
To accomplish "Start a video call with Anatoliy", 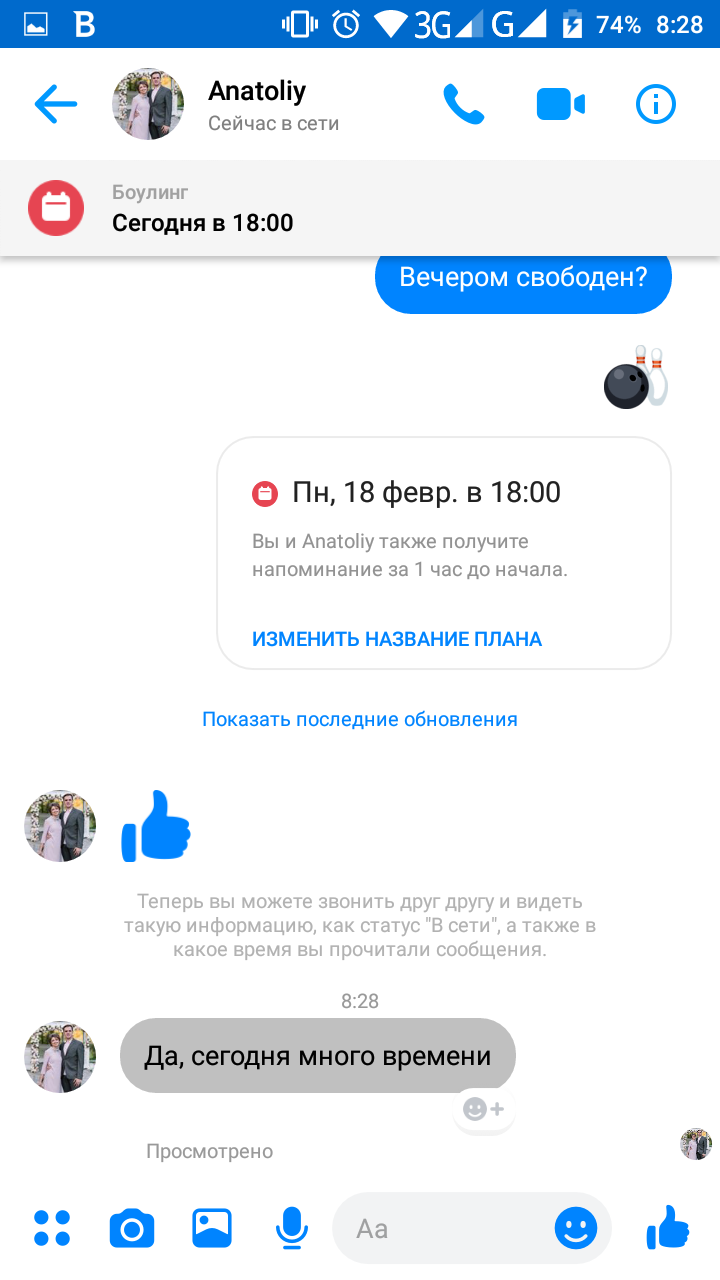I will (x=560, y=104).
